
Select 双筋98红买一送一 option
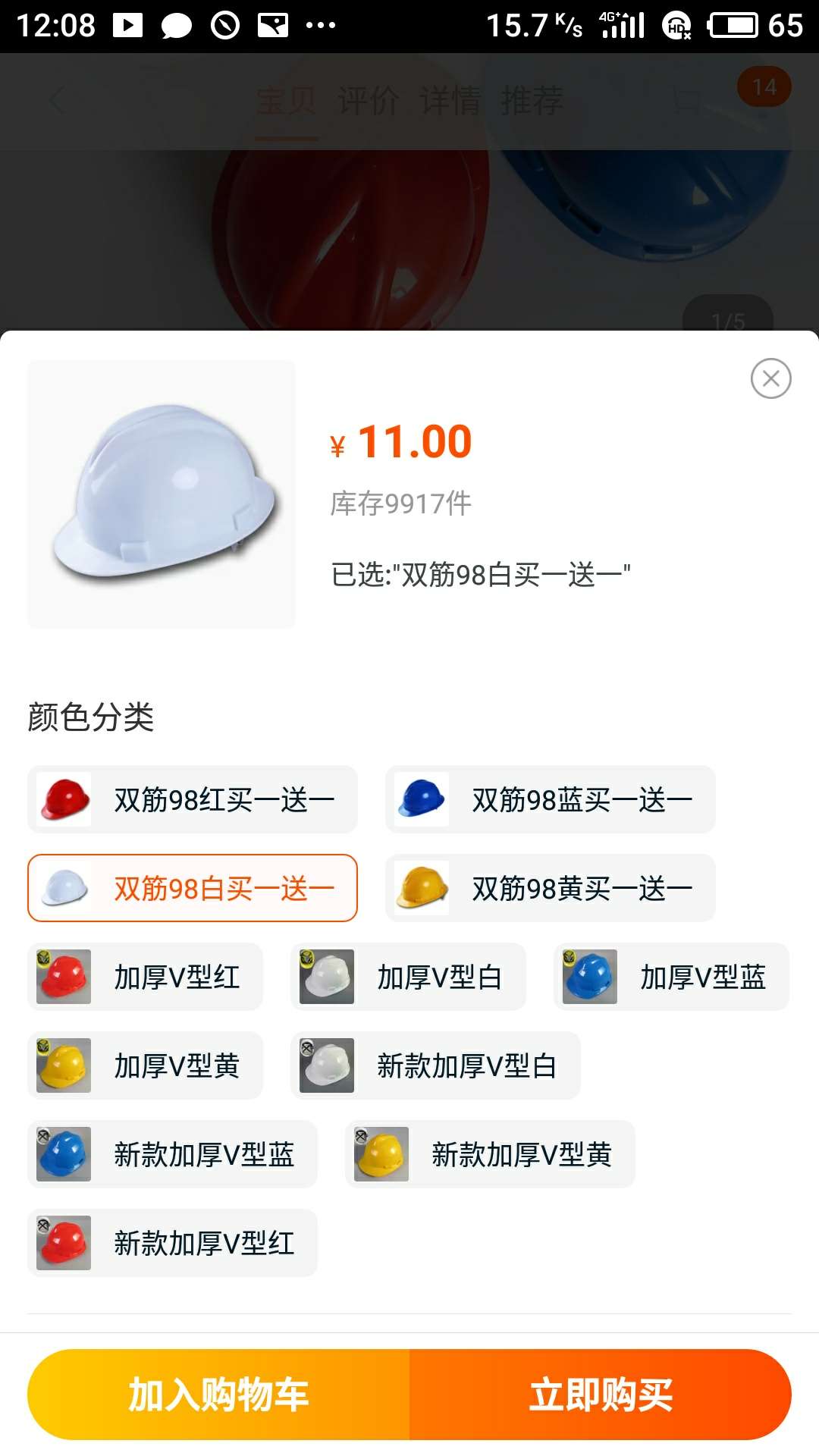pos(193,799)
